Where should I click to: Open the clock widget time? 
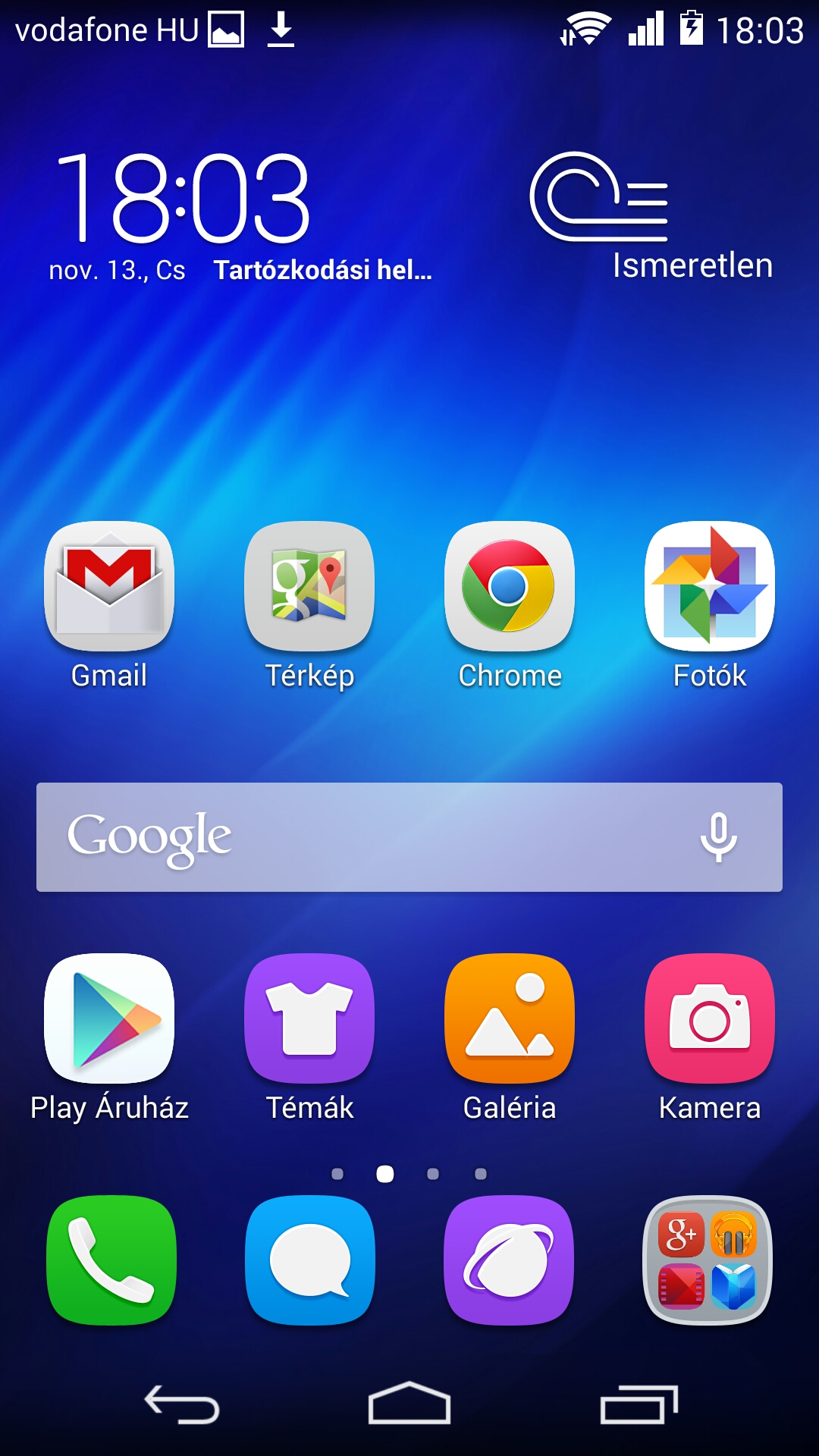click(182, 197)
